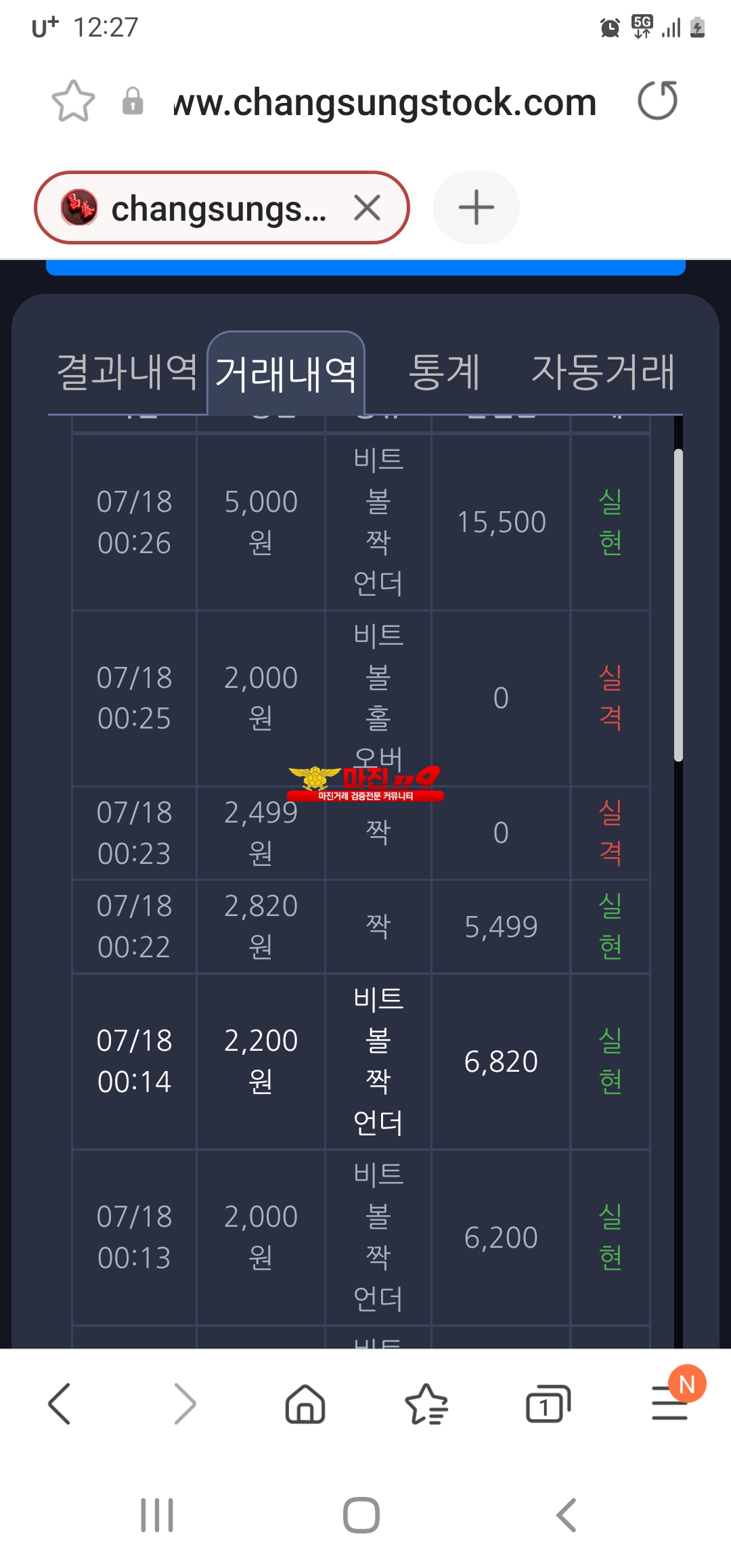Image resolution: width=731 pixels, height=1568 pixels.
Task: Select the 거래내역 tab
Action: pos(286,373)
